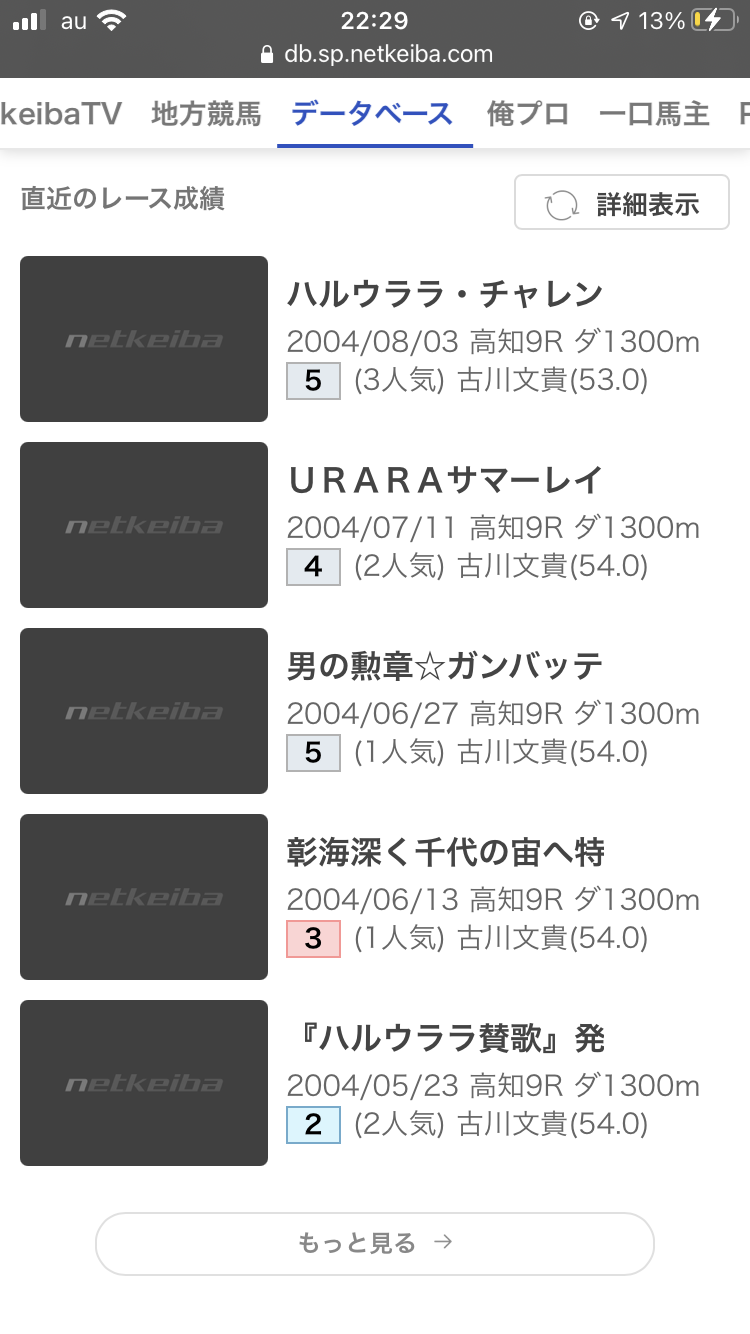The height and width of the screenshot is (1334, 750).
Task: View the URARAサマーレイ race result
Action: 445,481
